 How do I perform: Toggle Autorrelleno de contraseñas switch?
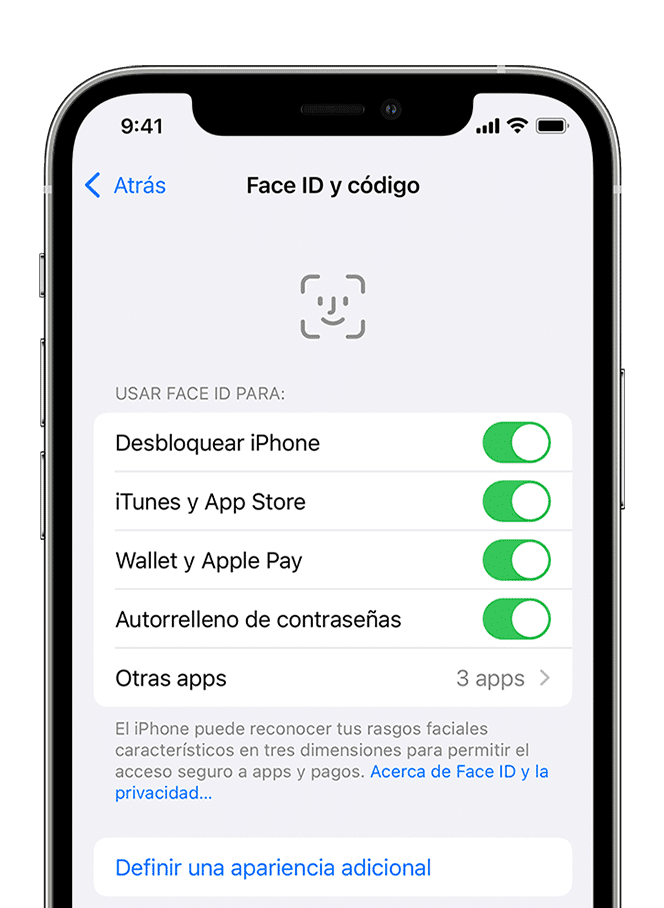pos(516,620)
